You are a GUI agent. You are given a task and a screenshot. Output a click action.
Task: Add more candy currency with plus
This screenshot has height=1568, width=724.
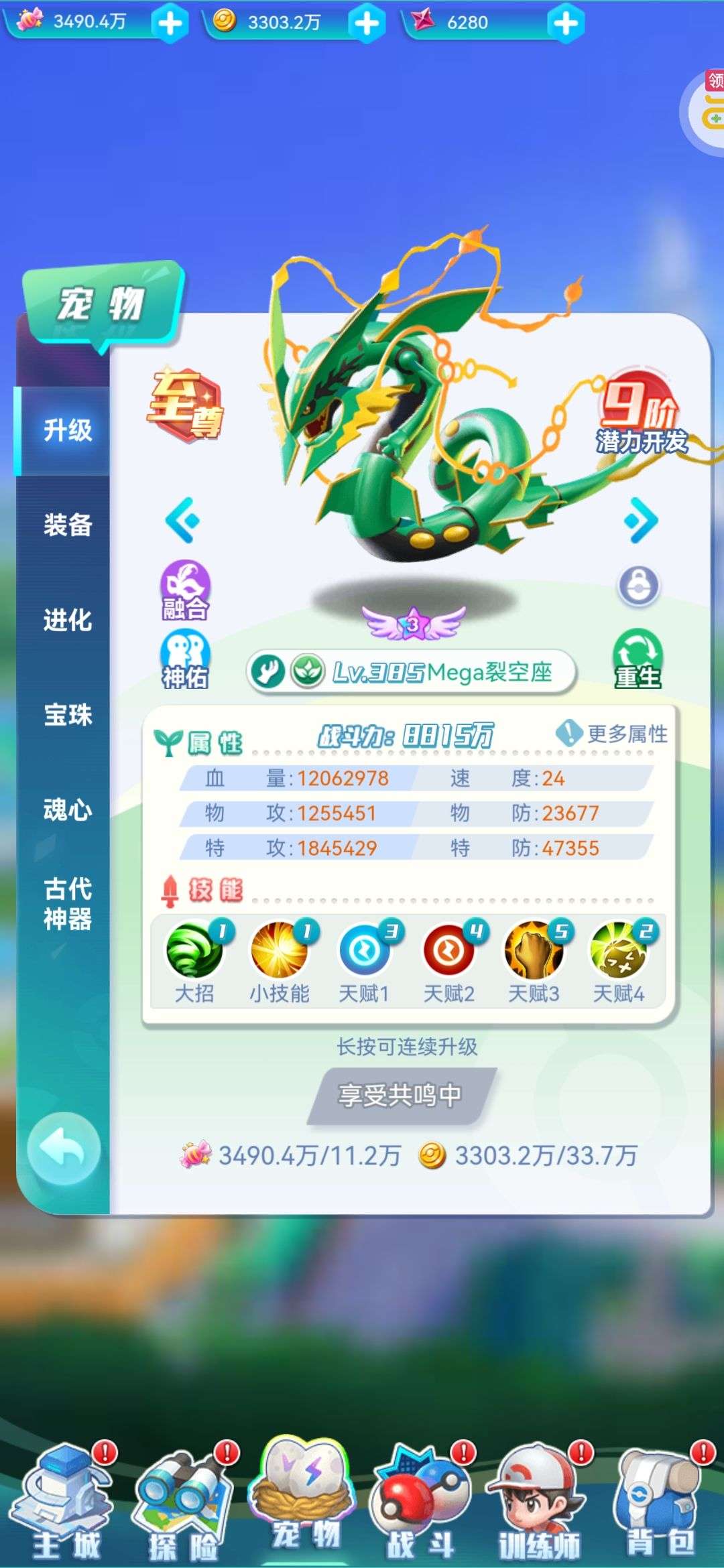[170, 23]
